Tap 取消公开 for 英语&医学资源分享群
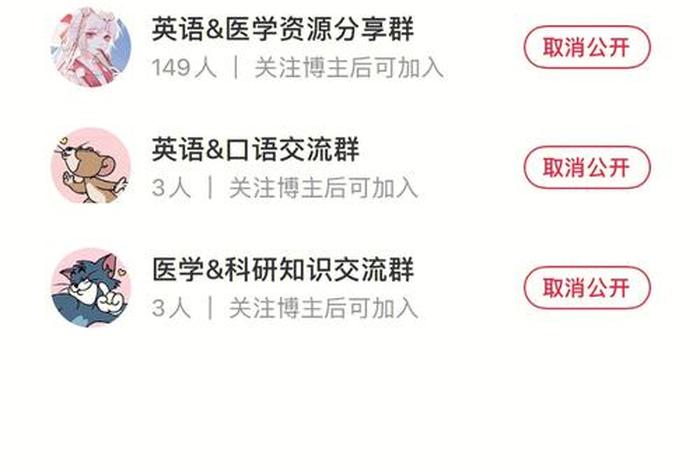Screen dimensions: 700x470 [587, 47]
